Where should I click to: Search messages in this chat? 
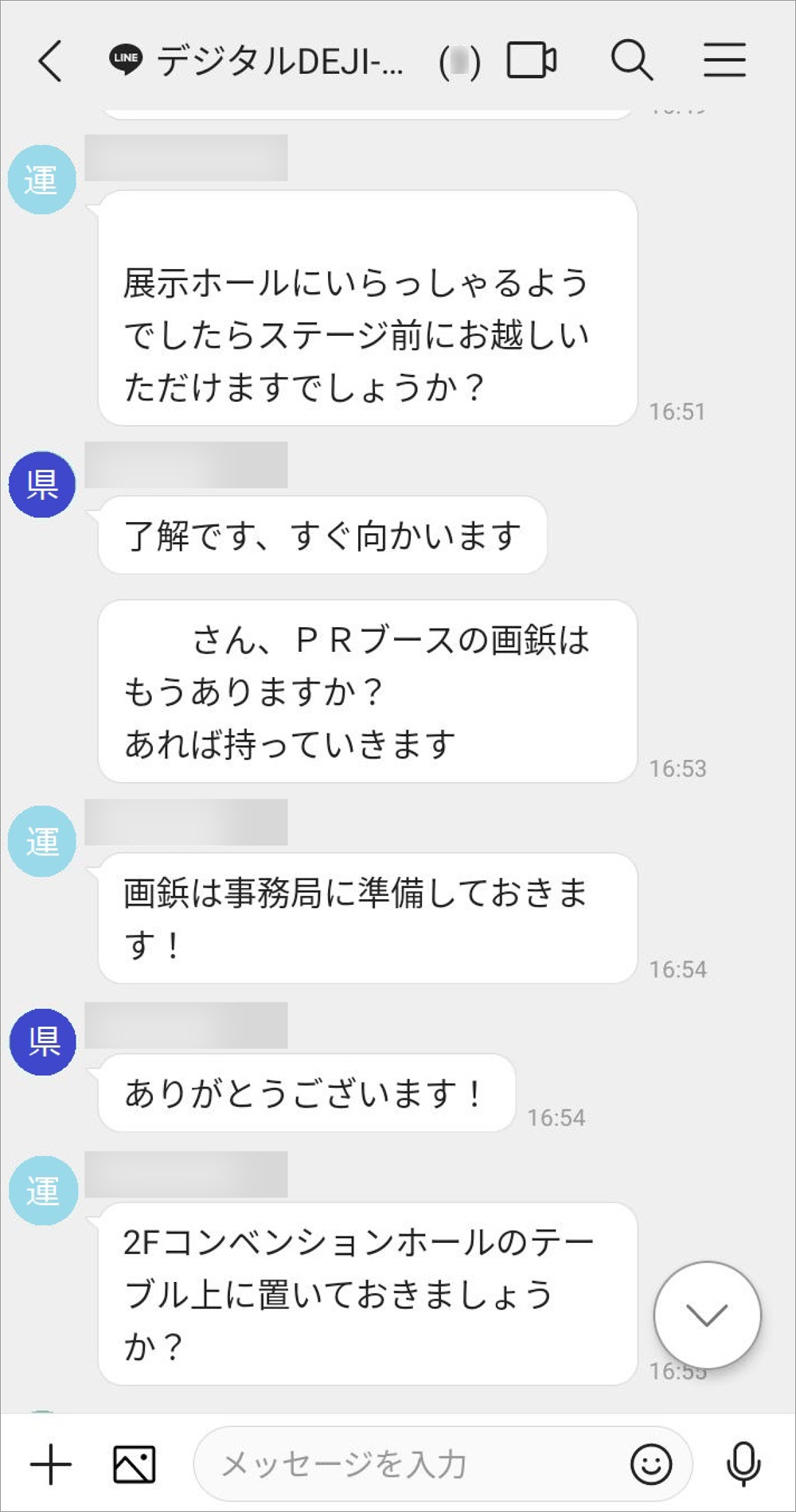click(x=631, y=60)
